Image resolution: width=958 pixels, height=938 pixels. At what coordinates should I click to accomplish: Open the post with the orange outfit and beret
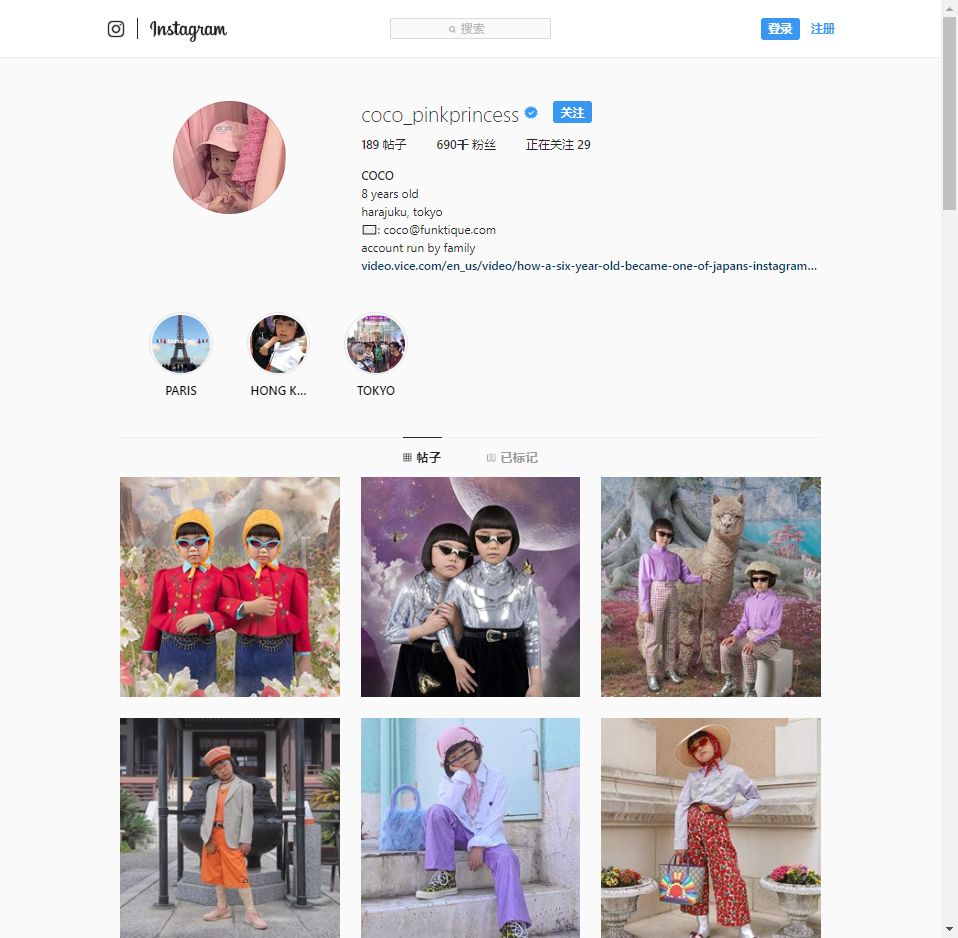(230, 827)
